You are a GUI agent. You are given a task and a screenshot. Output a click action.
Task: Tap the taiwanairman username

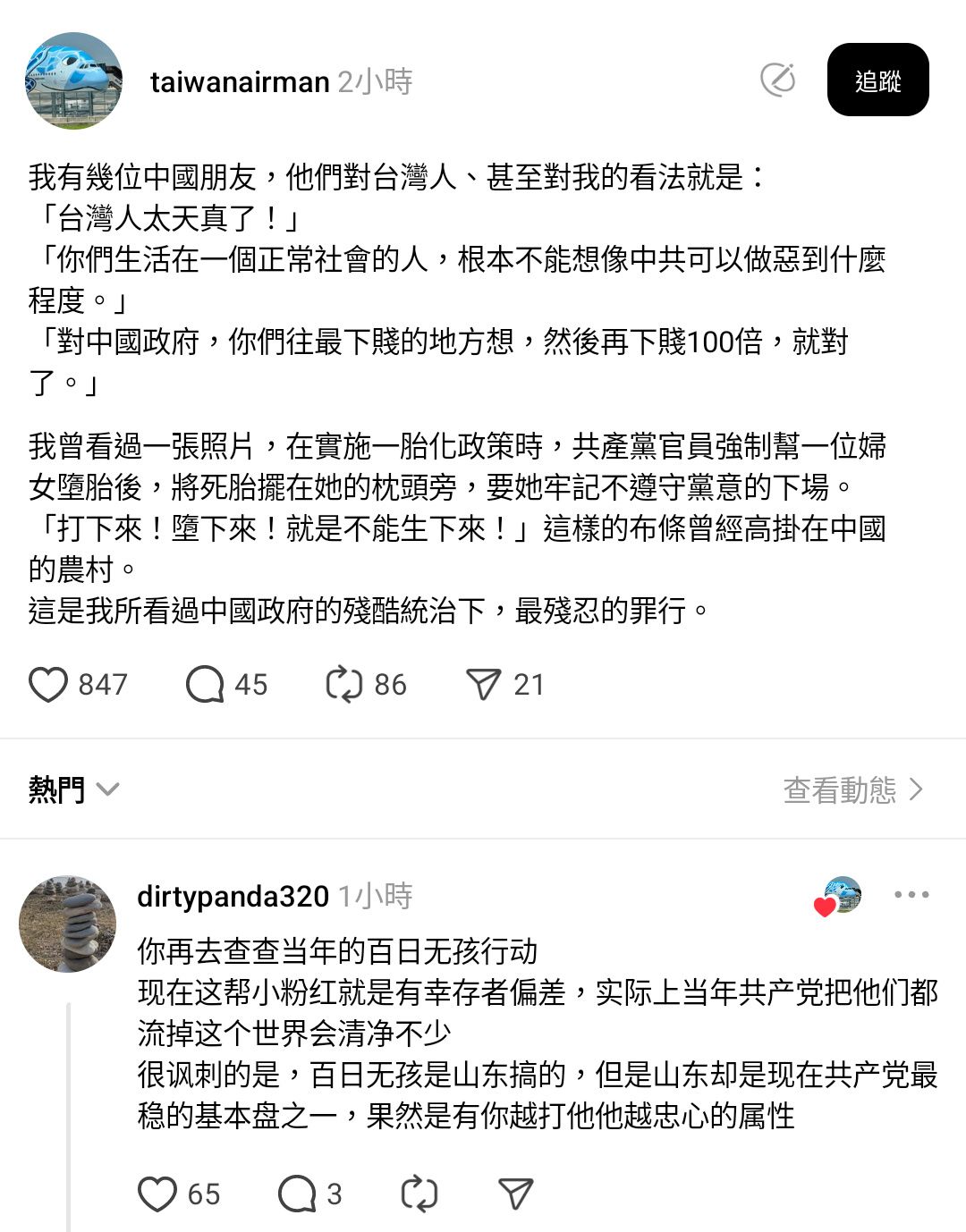click(240, 82)
